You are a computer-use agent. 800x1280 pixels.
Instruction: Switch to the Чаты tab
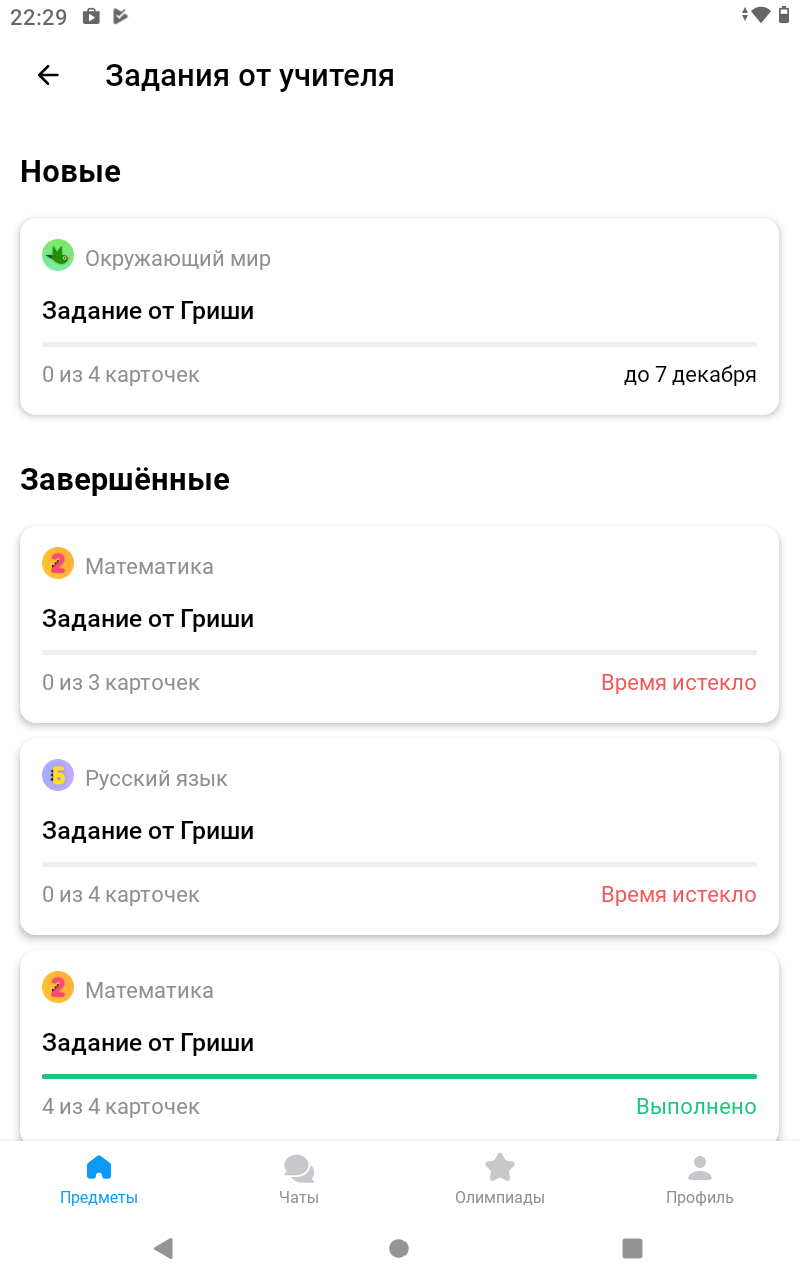[x=299, y=1180]
